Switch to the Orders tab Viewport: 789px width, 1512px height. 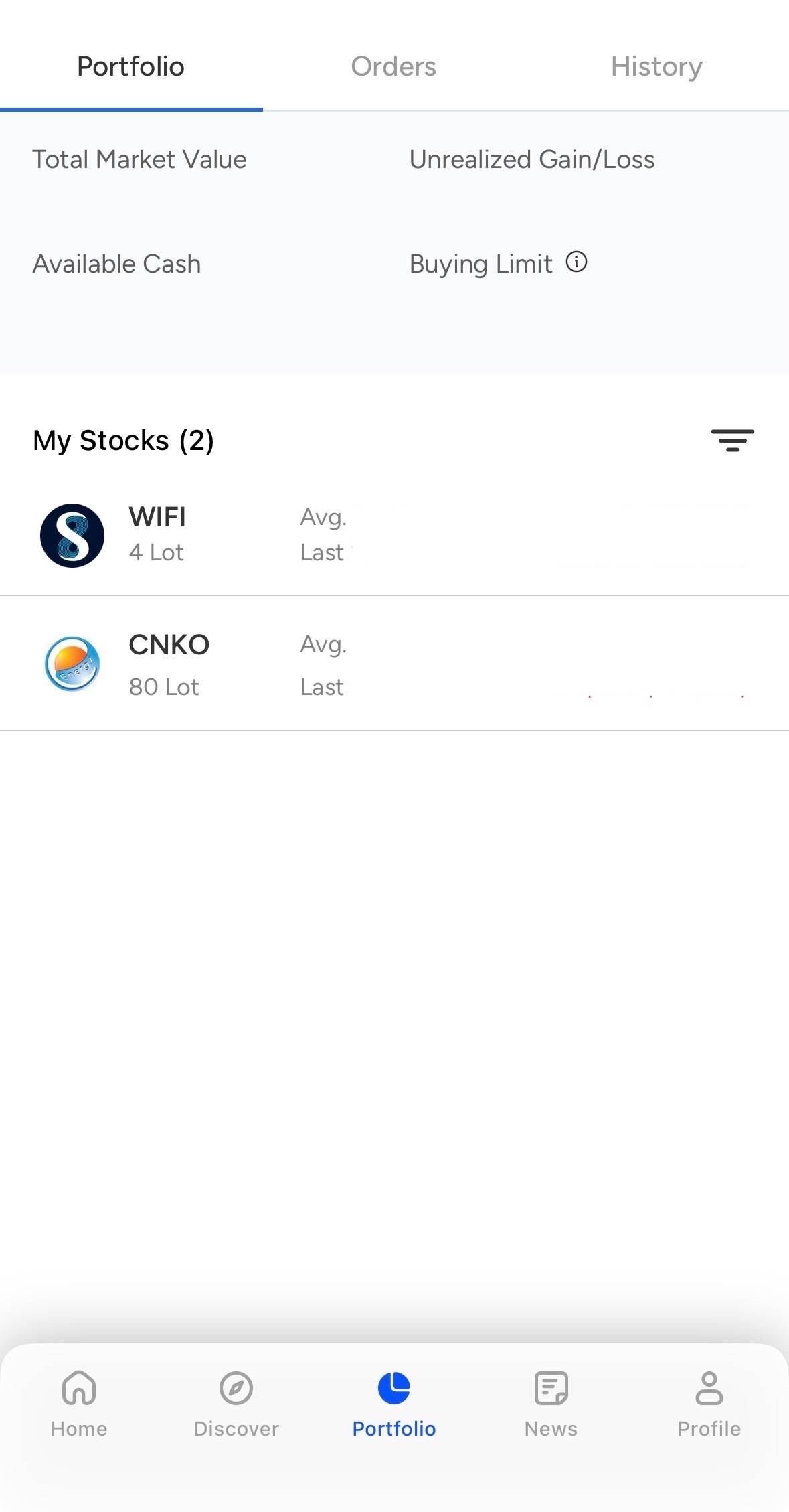click(393, 67)
